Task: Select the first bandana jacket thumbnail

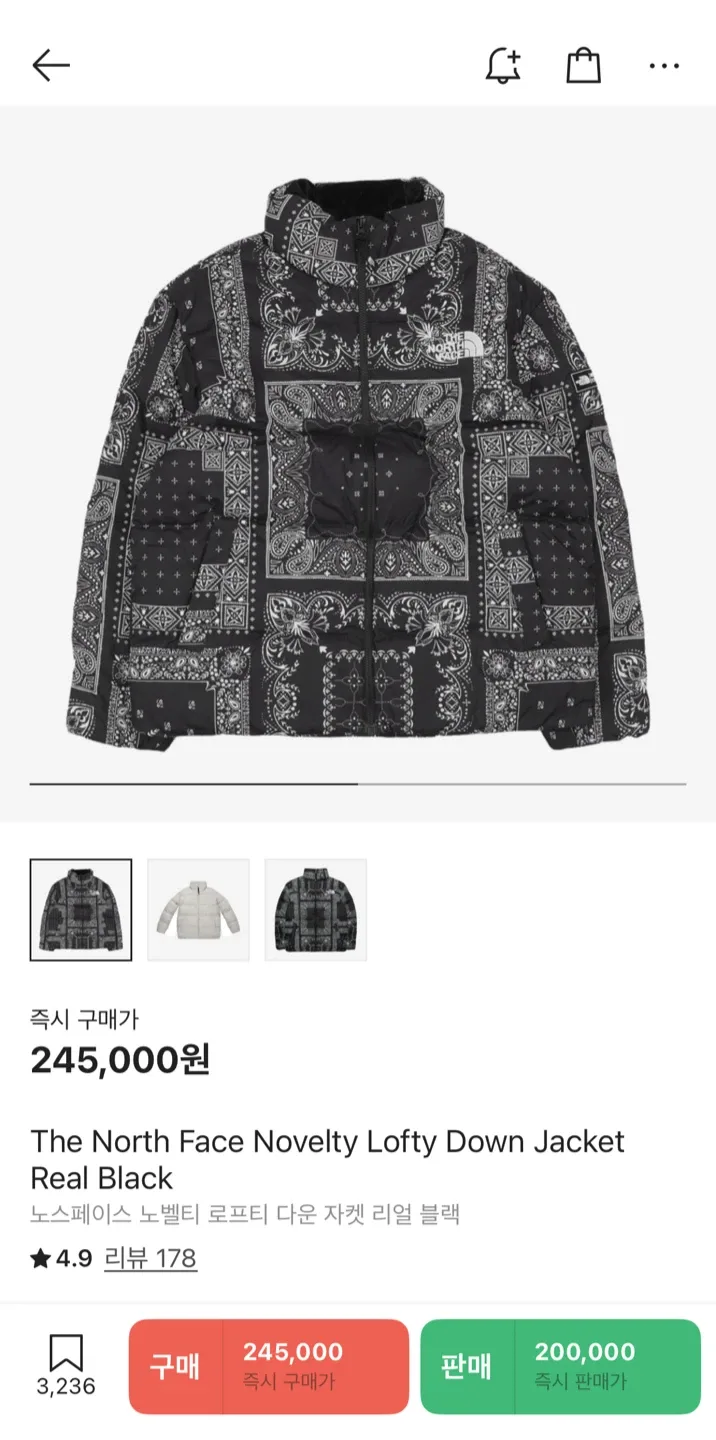Action: 81,910
